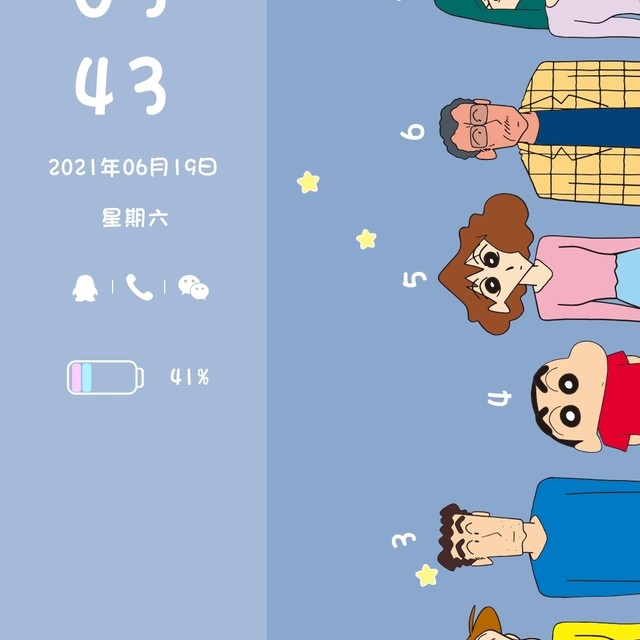The image size is (640, 640).
Task: Launch the WeChat shortcut icon
Action: 193,288
